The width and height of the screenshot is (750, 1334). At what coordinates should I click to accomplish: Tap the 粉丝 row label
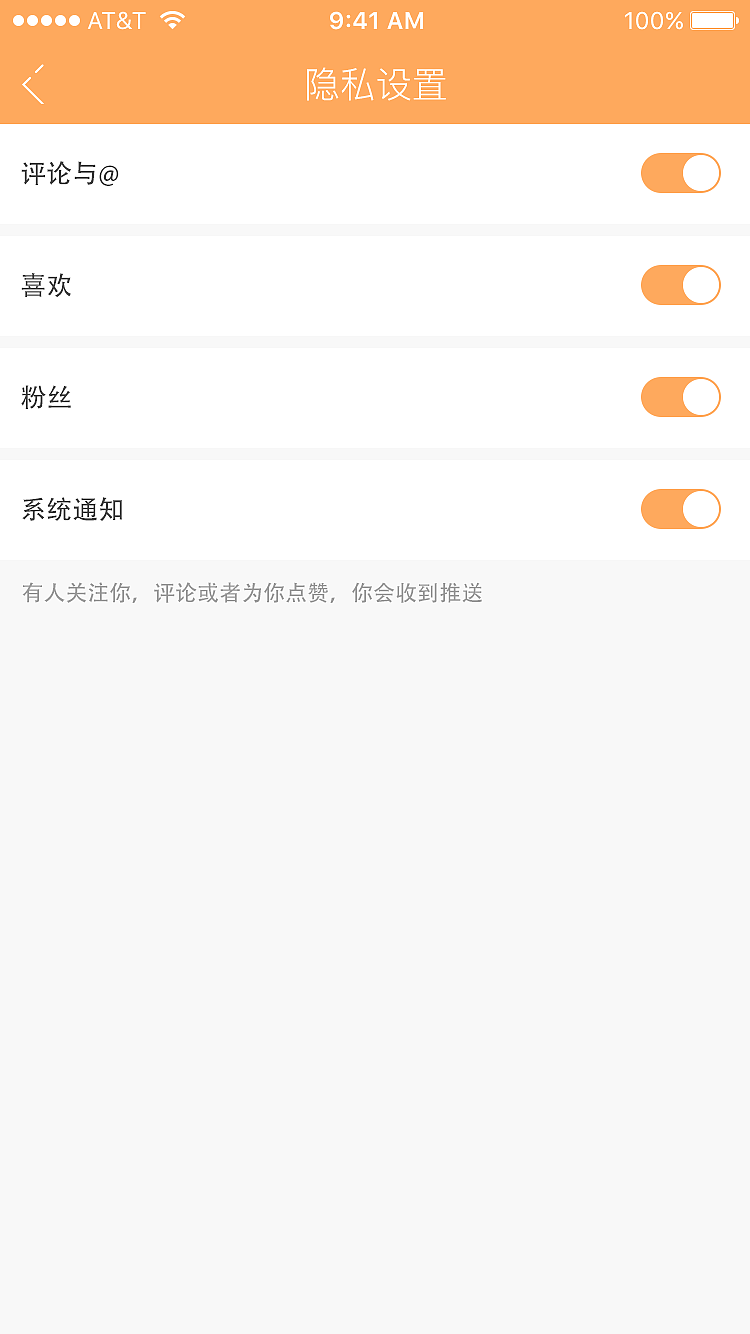[x=46, y=397]
